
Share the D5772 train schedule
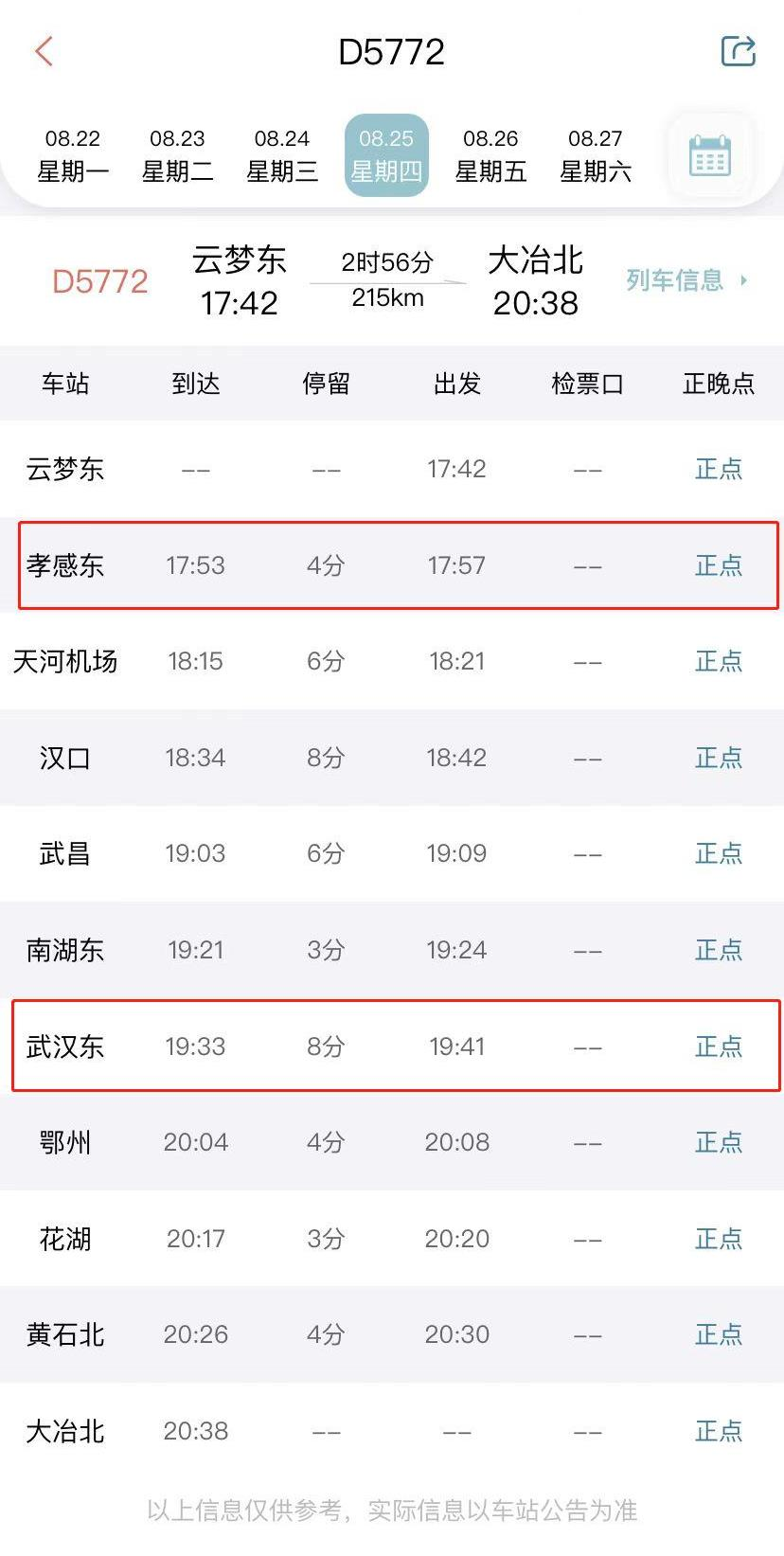click(x=738, y=51)
